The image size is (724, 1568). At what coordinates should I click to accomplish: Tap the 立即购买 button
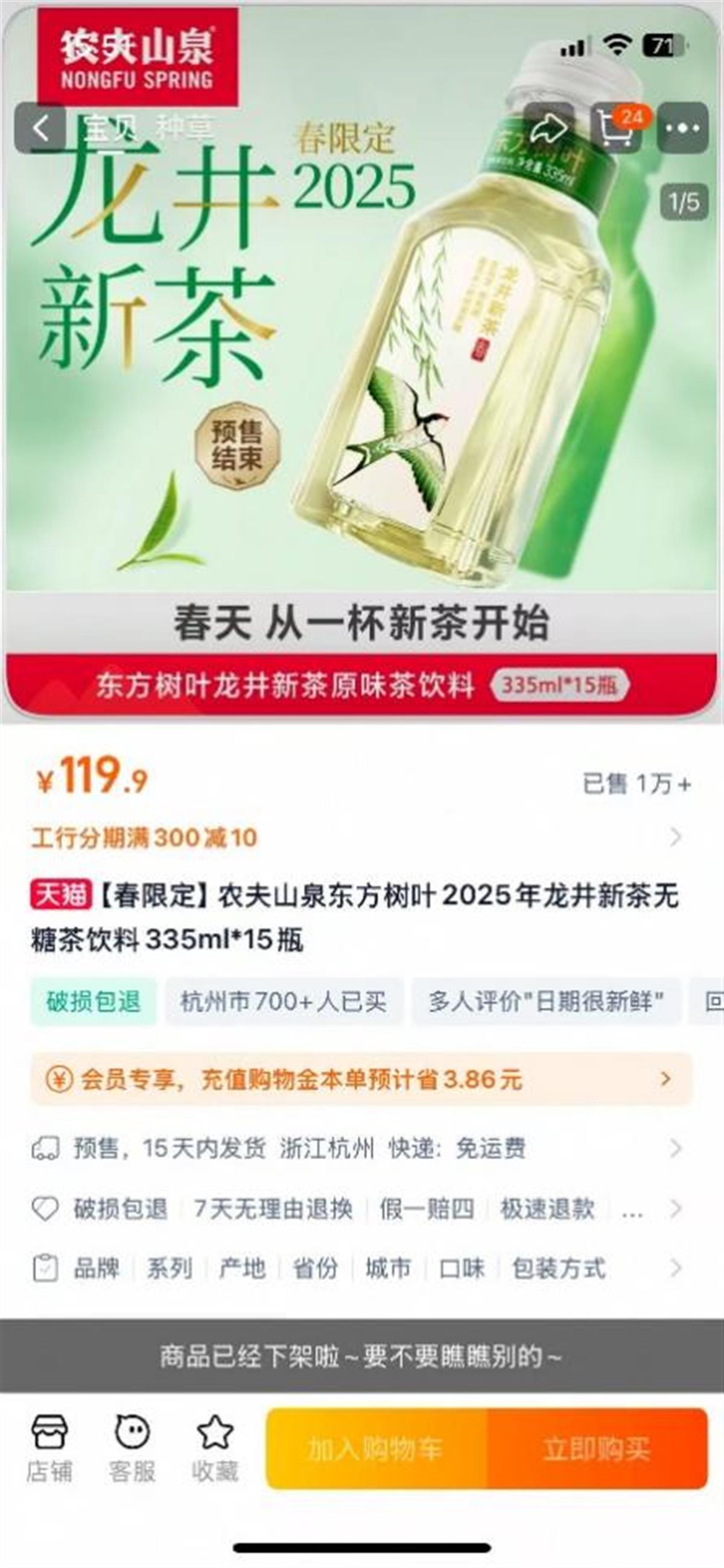[597, 1448]
